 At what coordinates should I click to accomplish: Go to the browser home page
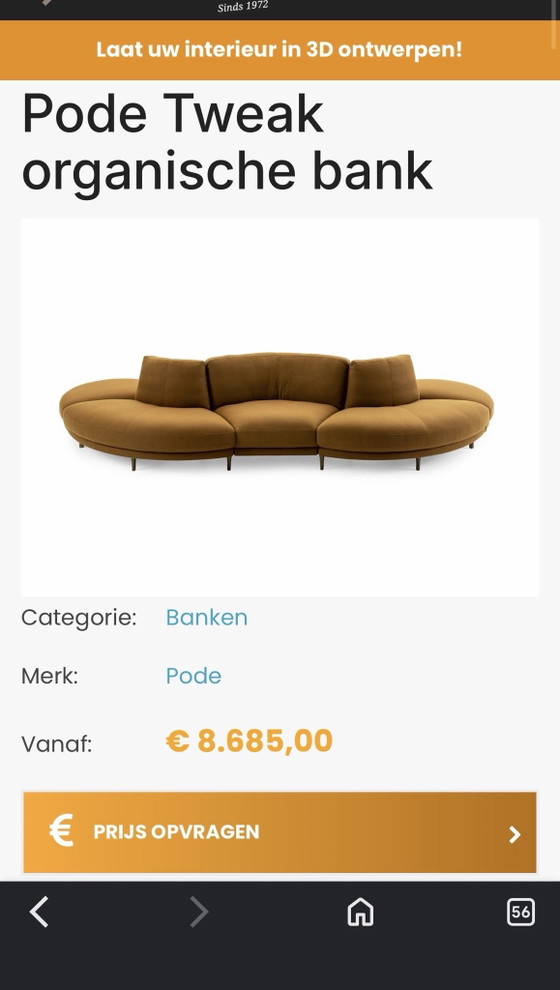tap(360, 912)
